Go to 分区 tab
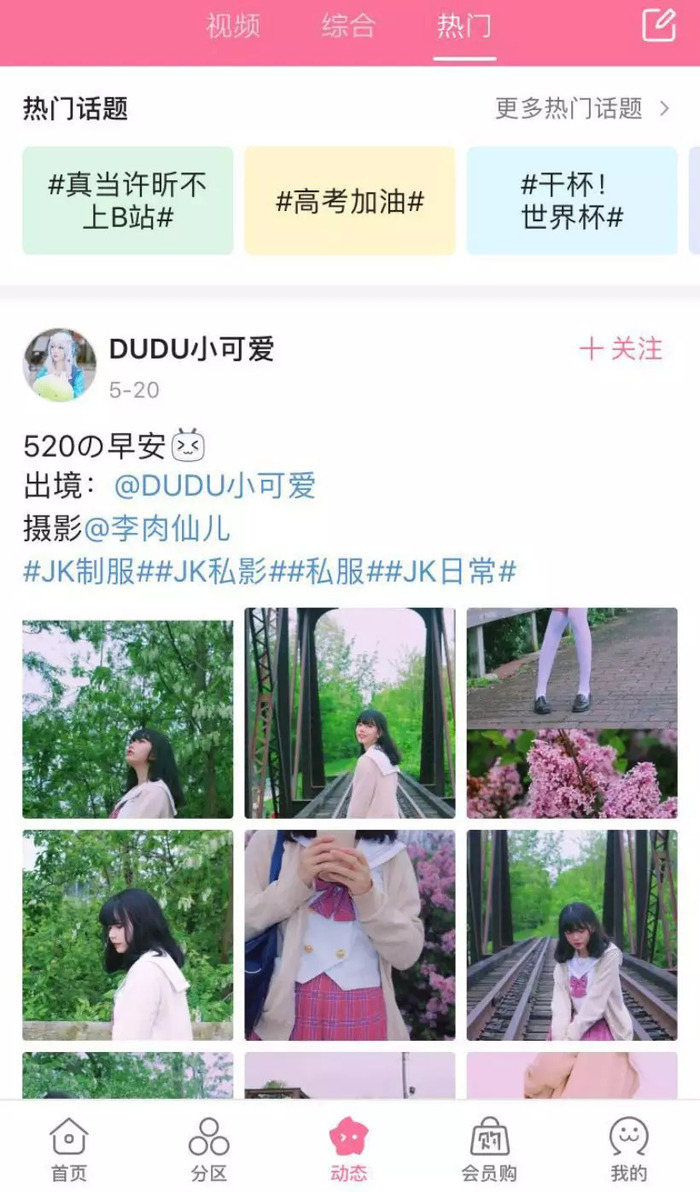700x1192 pixels. pyautogui.click(x=209, y=1150)
